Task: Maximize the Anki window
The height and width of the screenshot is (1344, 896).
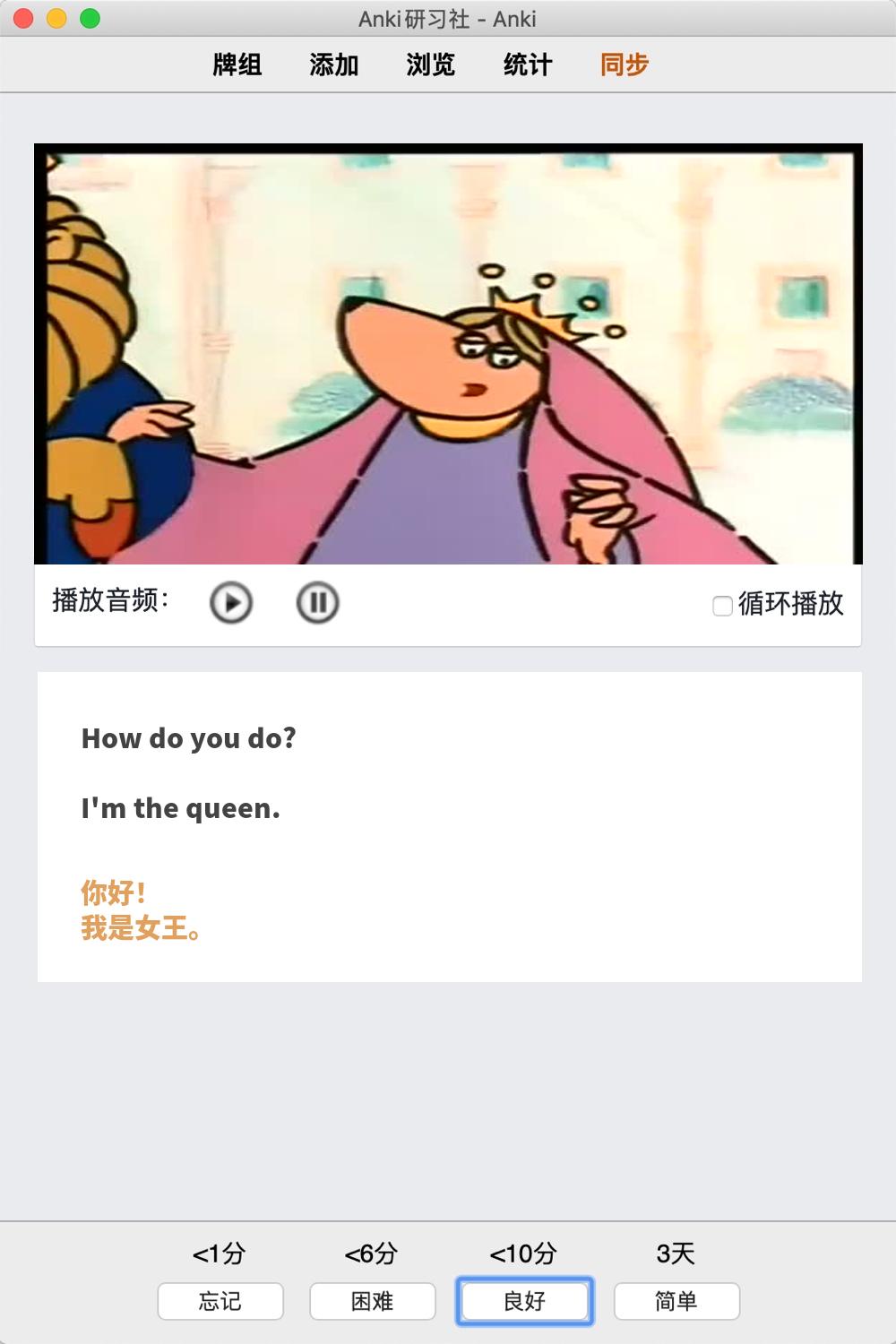Action: pos(90,18)
